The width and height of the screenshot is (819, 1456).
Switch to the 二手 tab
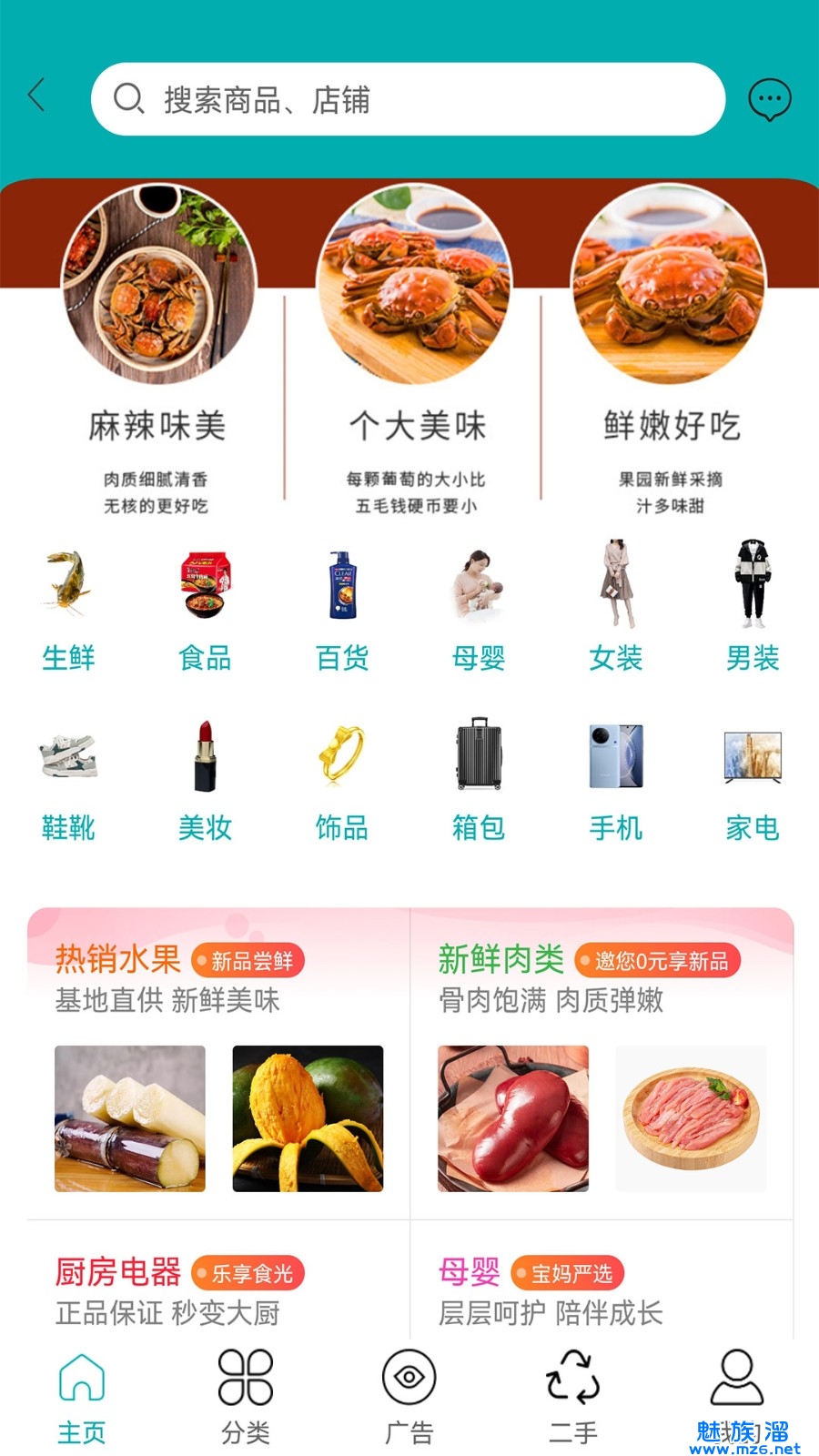(573, 1397)
